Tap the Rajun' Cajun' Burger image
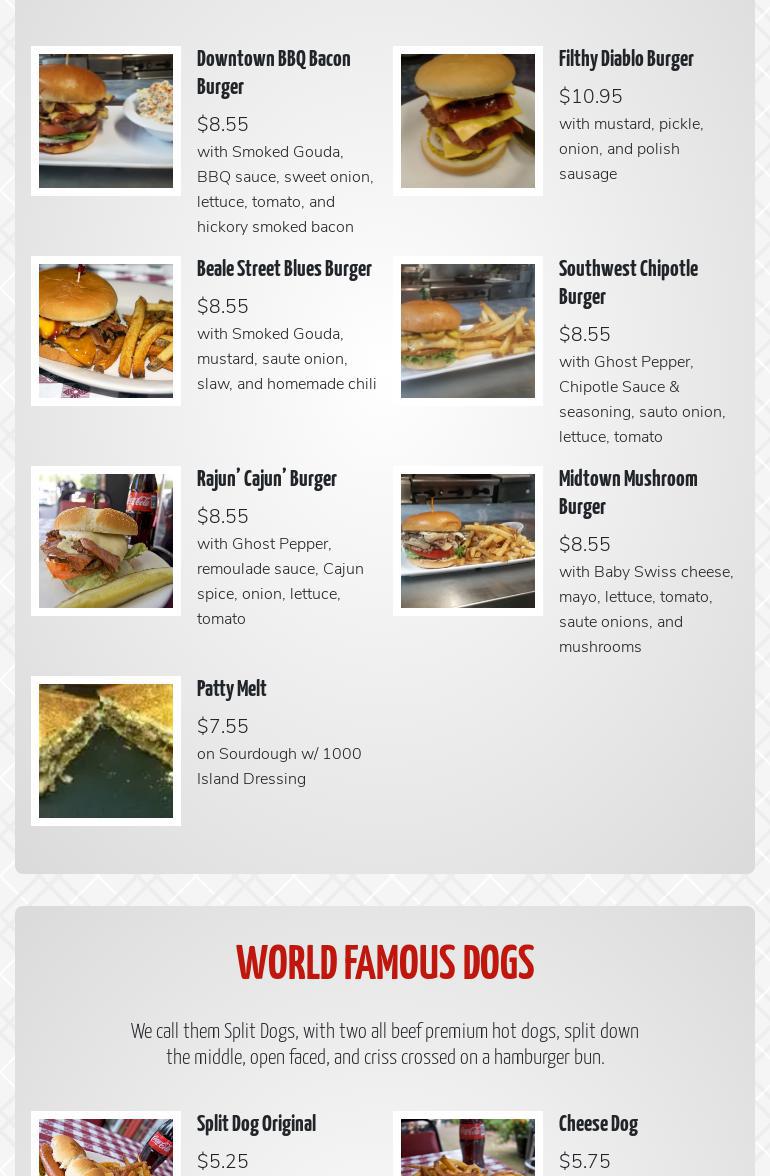This screenshot has width=770, height=1176. click(106, 541)
